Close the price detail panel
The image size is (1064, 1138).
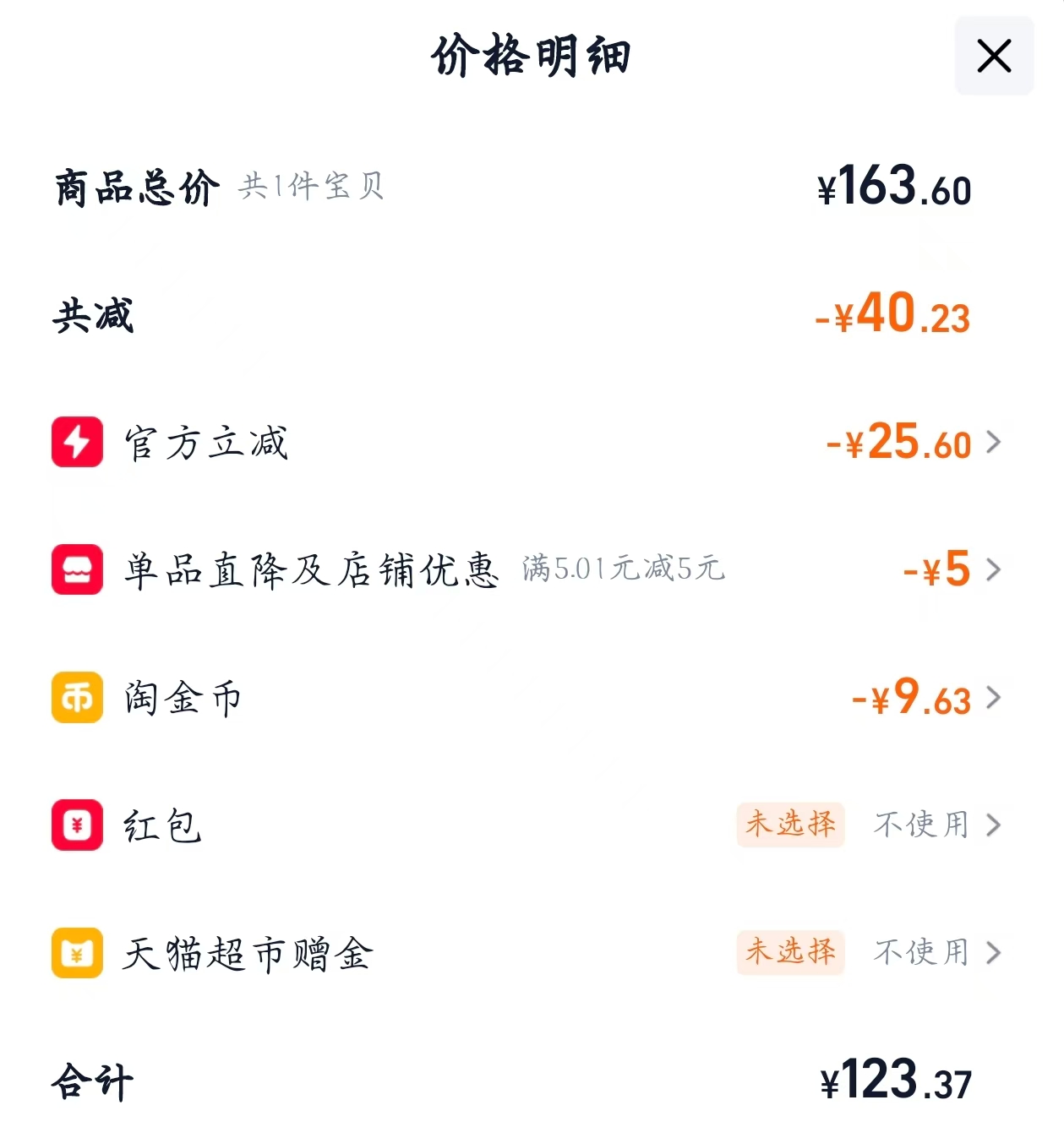[x=994, y=57]
